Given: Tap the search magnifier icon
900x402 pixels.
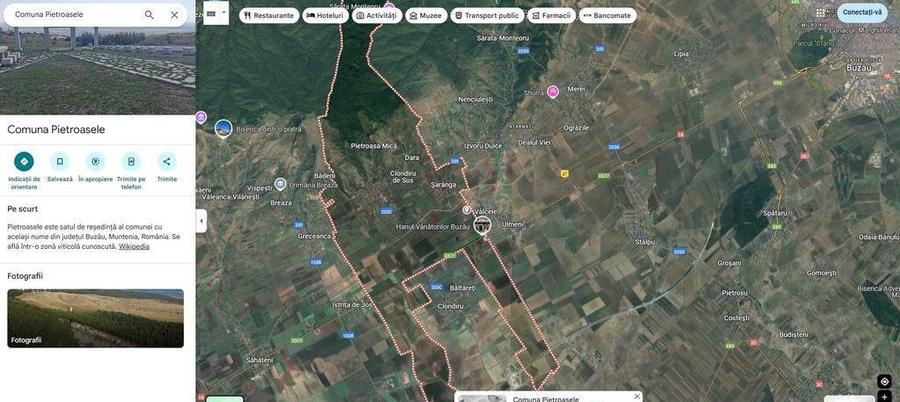Looking at the screenshot, I should [149, 15].
